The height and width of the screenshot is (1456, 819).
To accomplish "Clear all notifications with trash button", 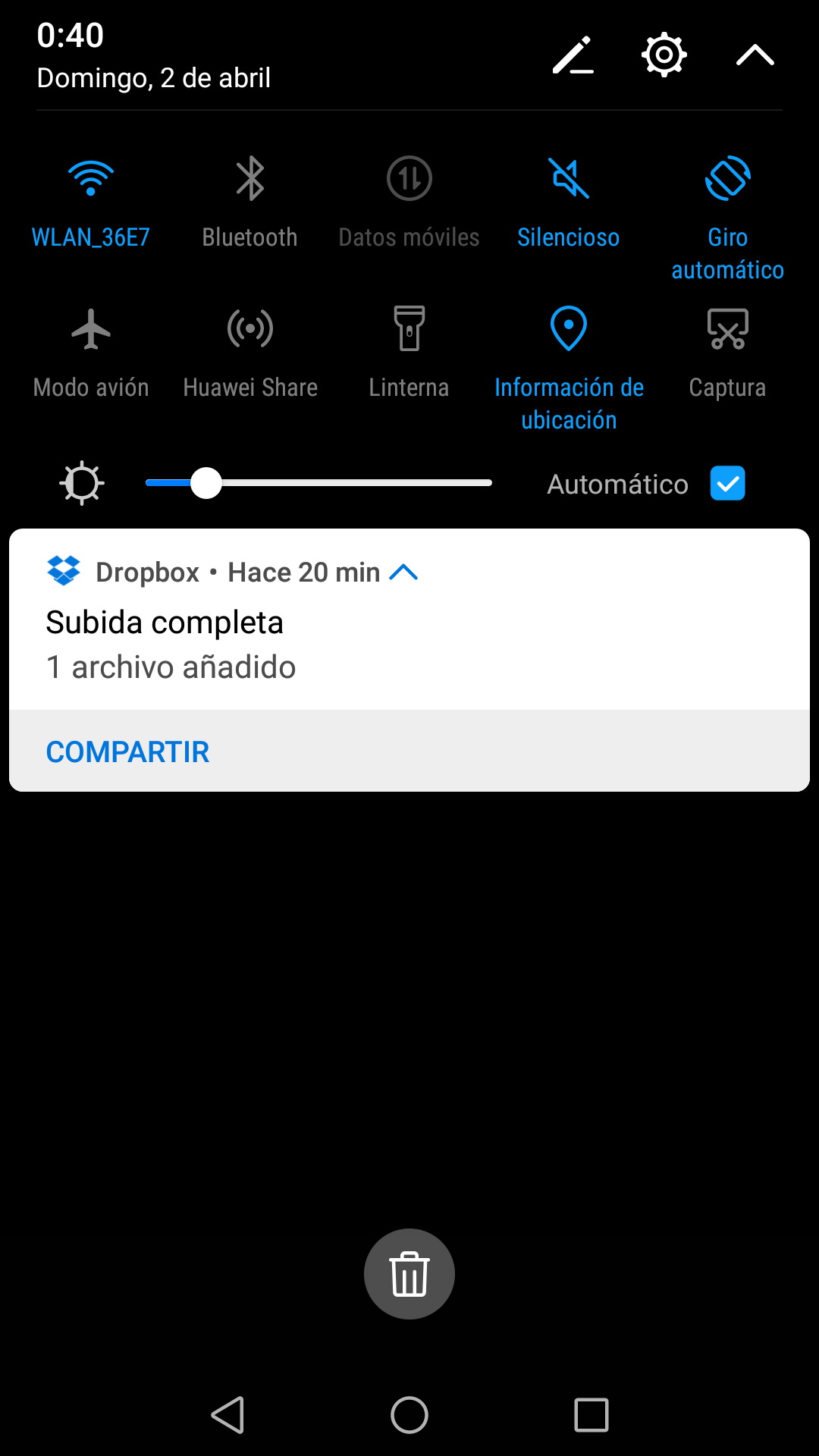I will click(409, 1274).
